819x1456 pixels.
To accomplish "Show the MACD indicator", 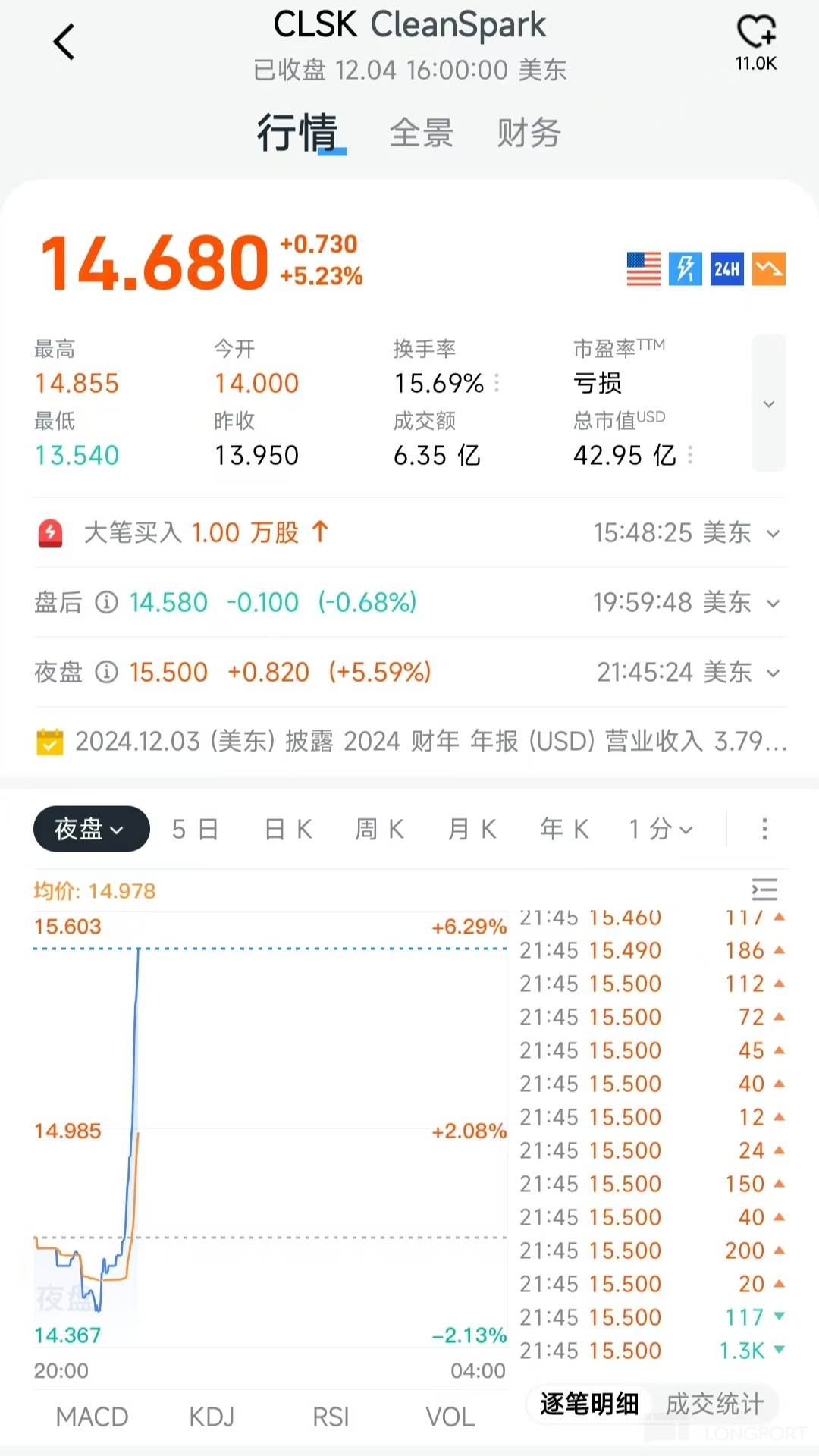I will 92,1417.
